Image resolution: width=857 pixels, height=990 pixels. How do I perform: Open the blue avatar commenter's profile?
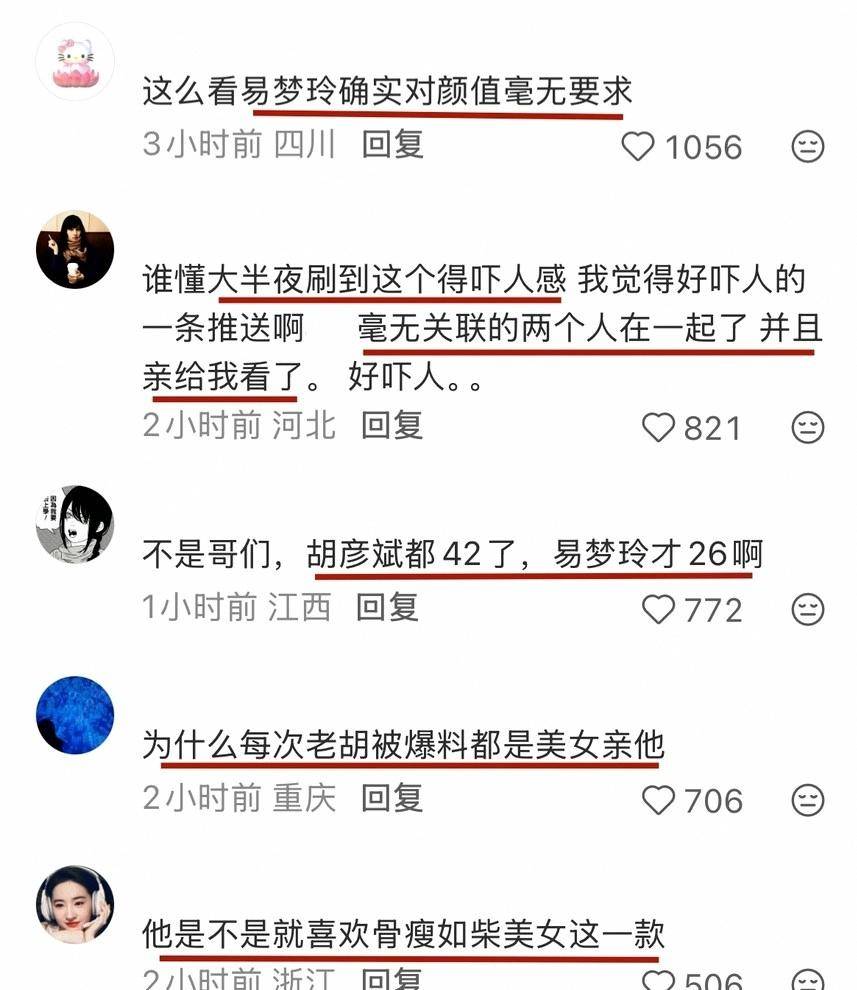point(75,715)
